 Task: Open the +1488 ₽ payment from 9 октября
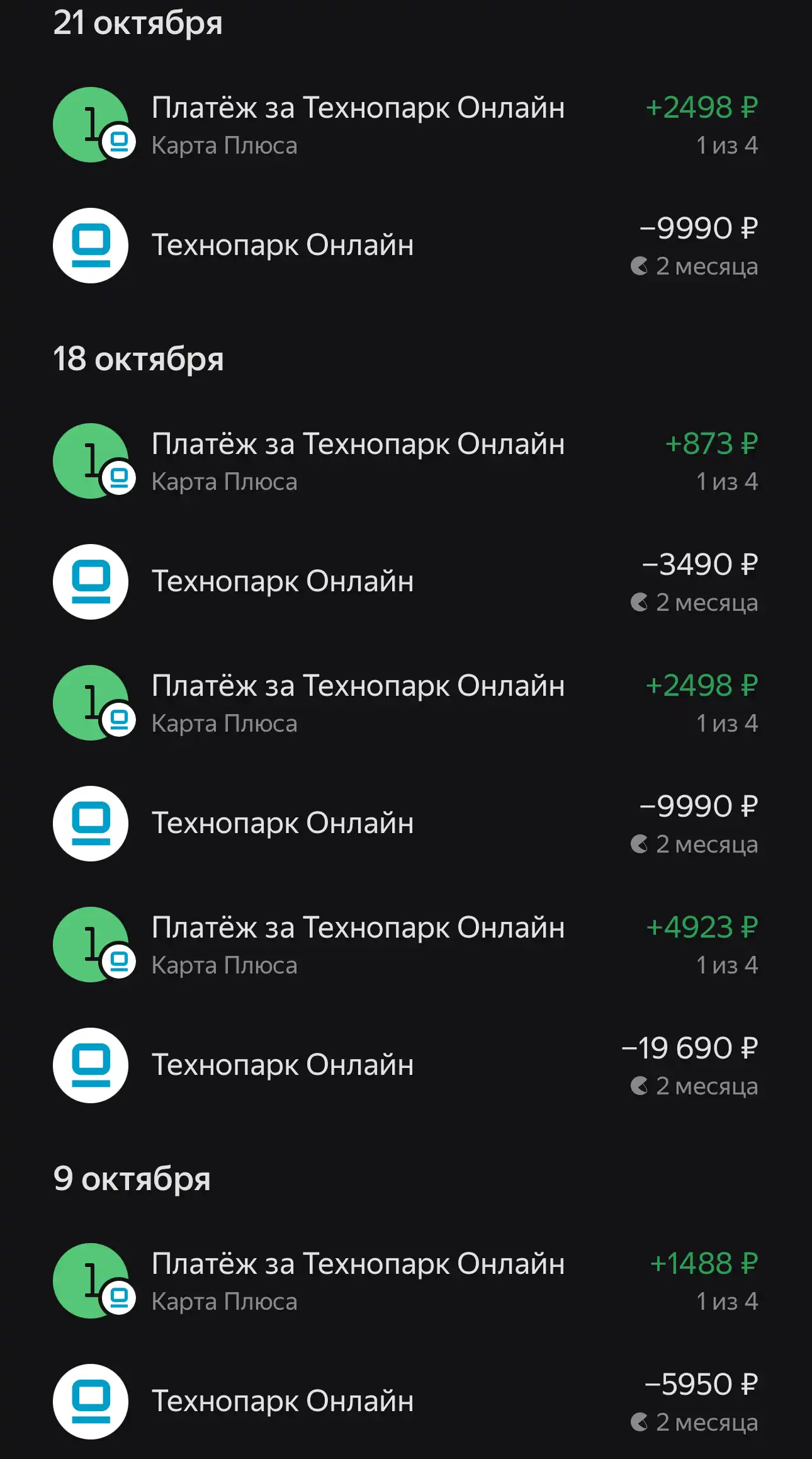click(x=406, y=1281)
